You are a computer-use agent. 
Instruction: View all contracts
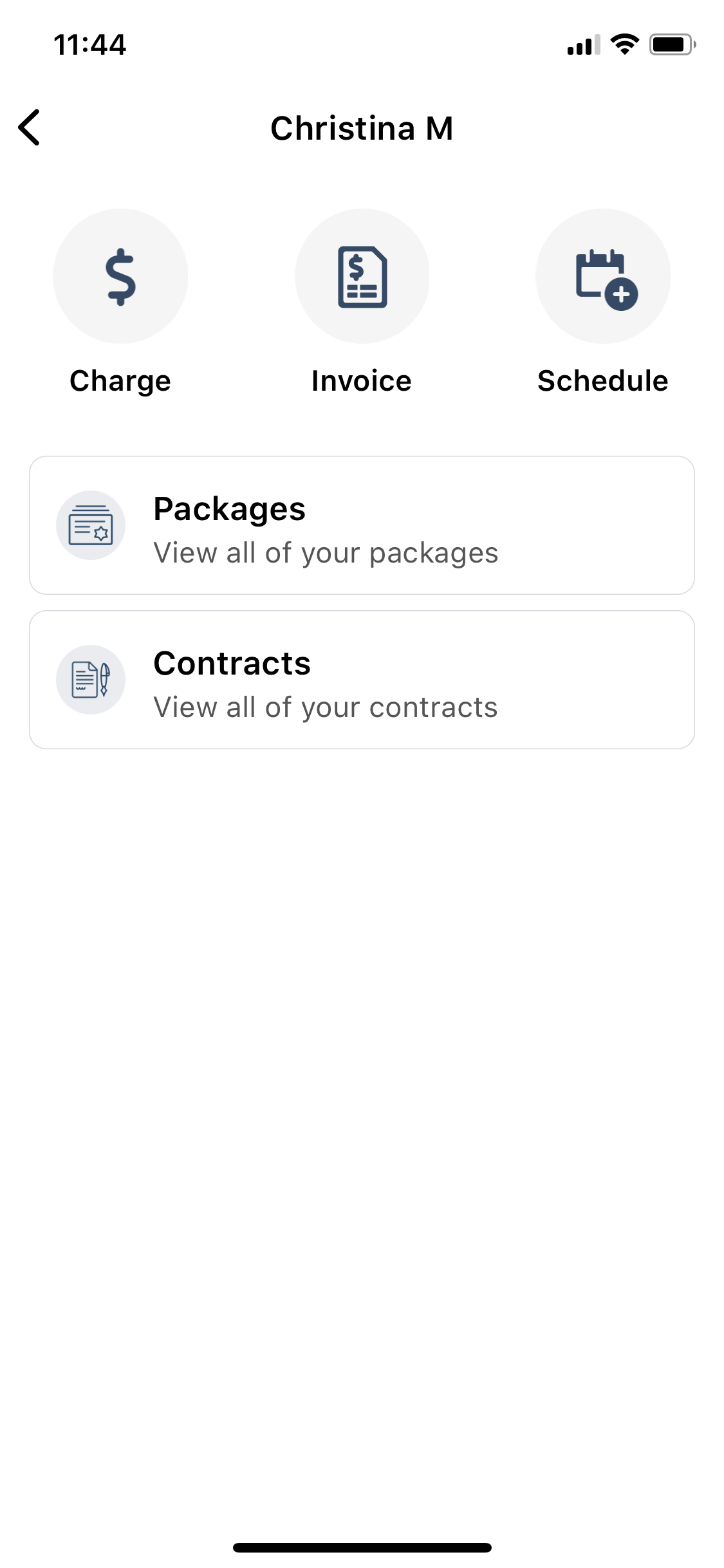(x=362, y=680)
